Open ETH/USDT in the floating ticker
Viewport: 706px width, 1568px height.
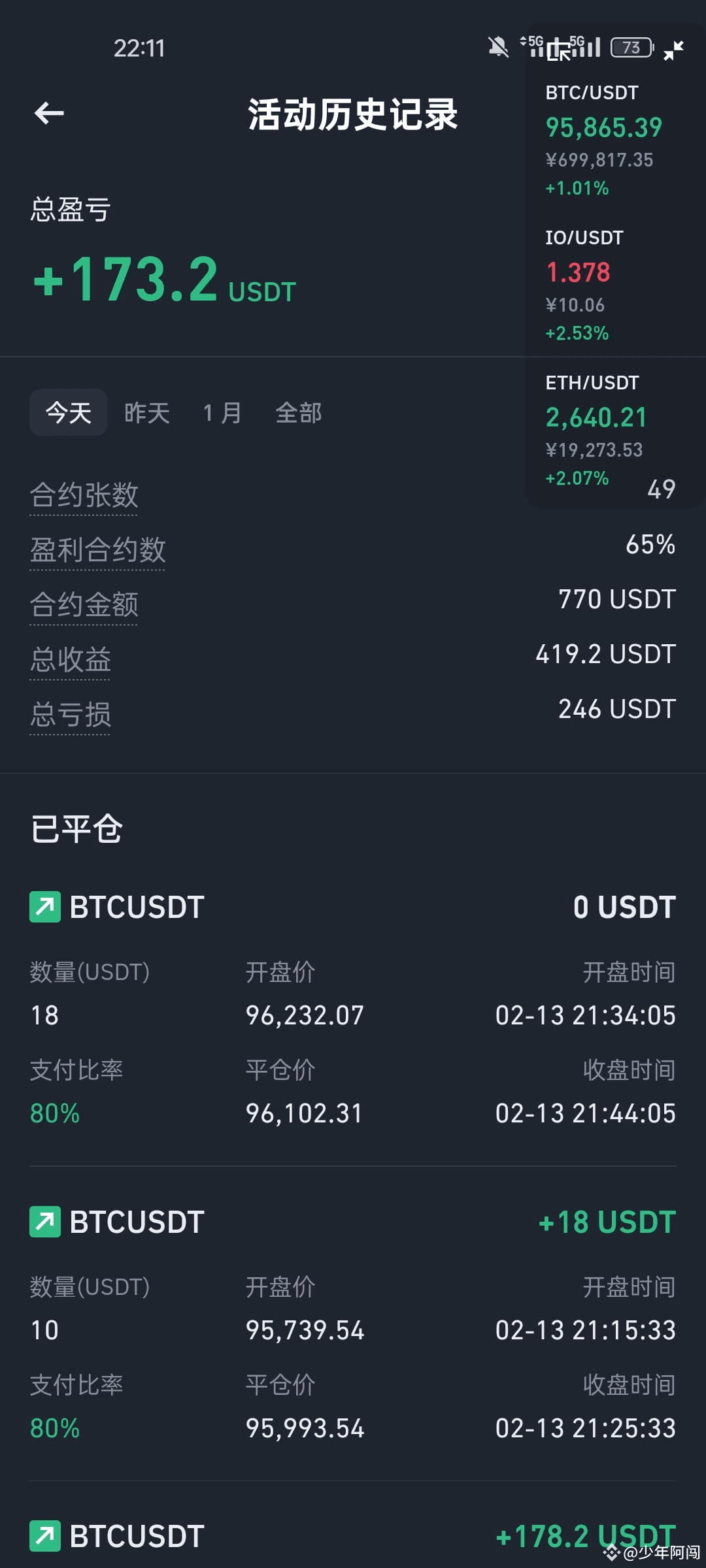click(596, 431)
